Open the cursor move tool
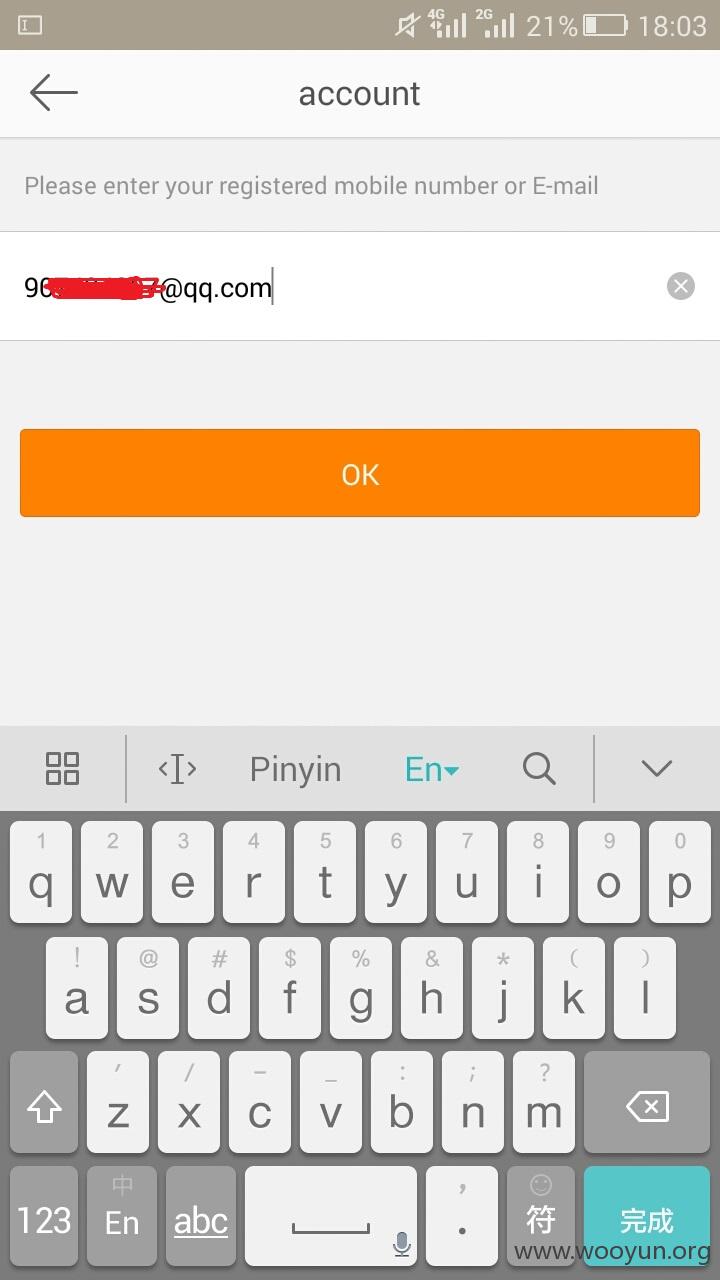720x1280 pixels. [177, 769]
